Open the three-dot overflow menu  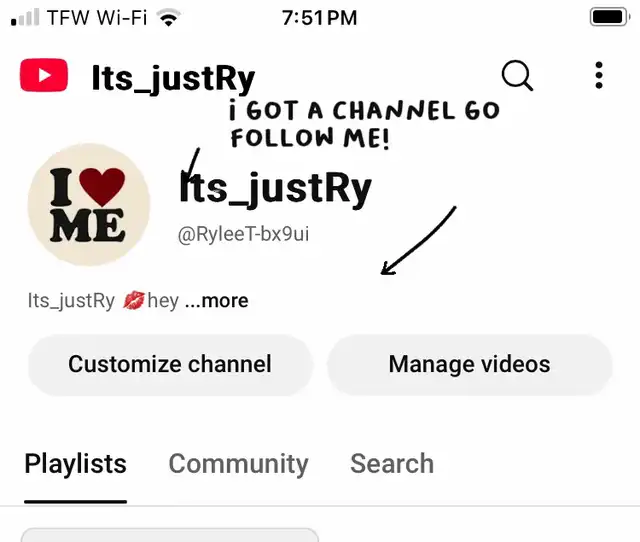pyautogui.click(x=598, y=75)
